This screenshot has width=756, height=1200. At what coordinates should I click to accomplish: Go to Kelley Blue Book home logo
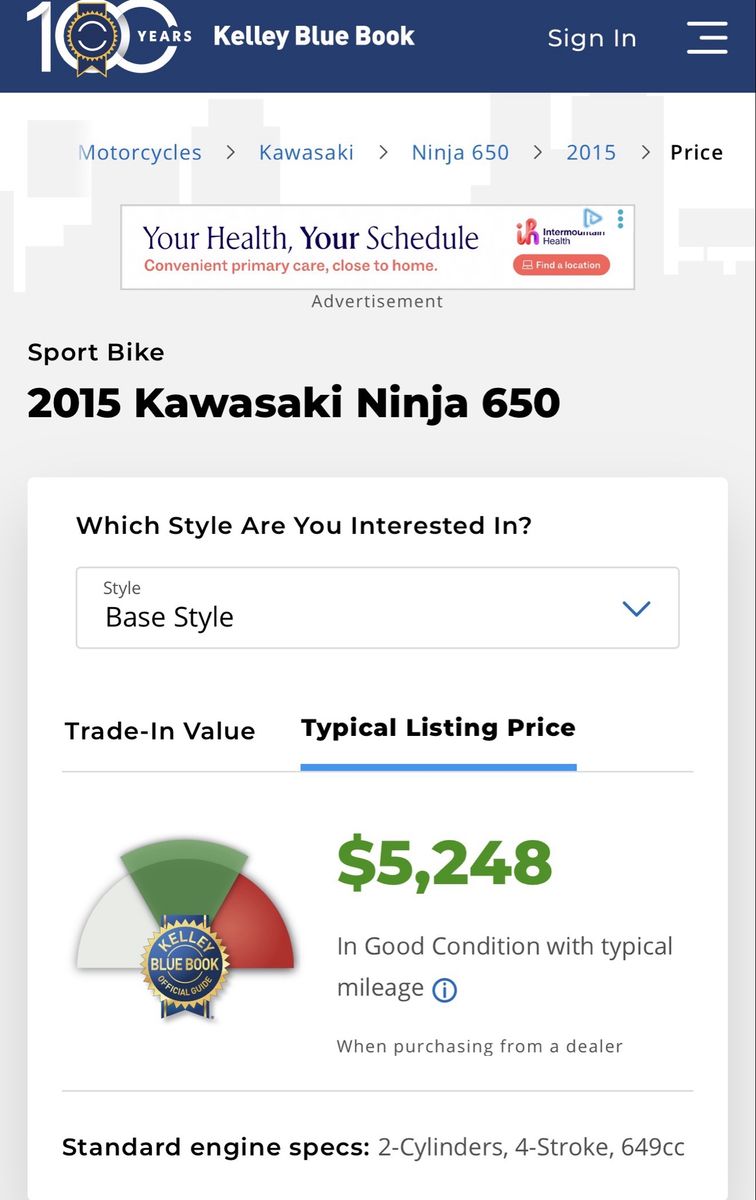[x=312, y=37]
